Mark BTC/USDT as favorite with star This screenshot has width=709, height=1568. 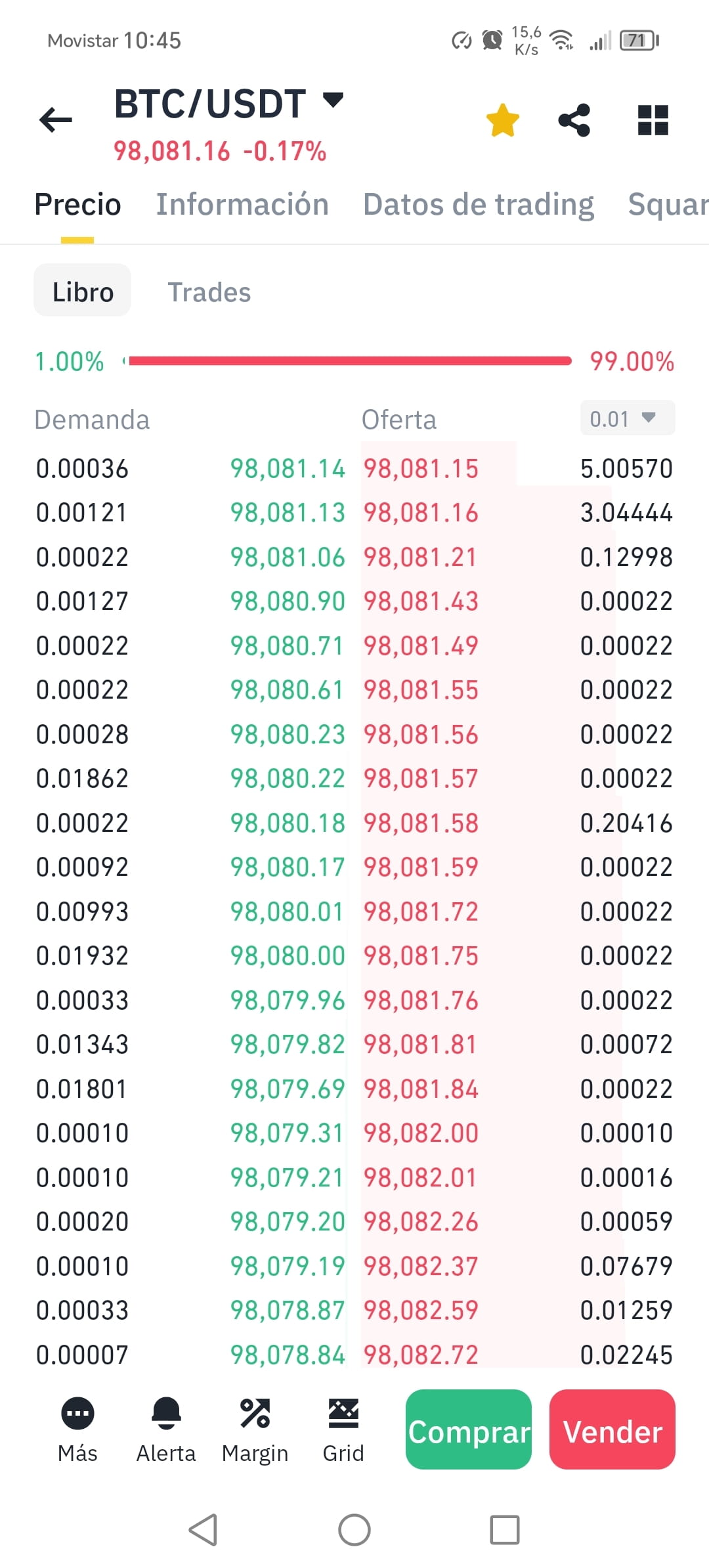click(x=503, y=120)
